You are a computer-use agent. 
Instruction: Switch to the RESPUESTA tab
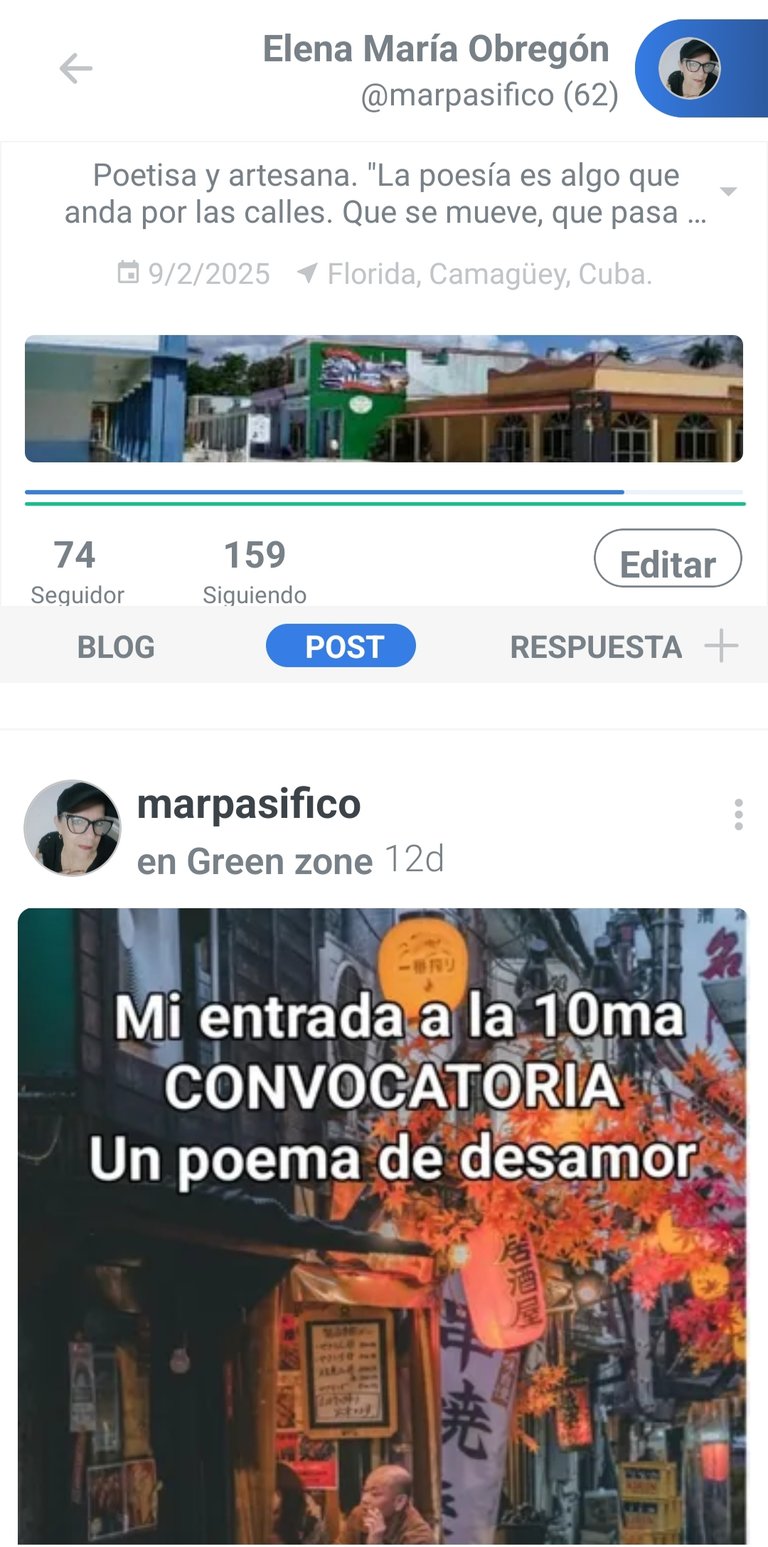[596, 646]
